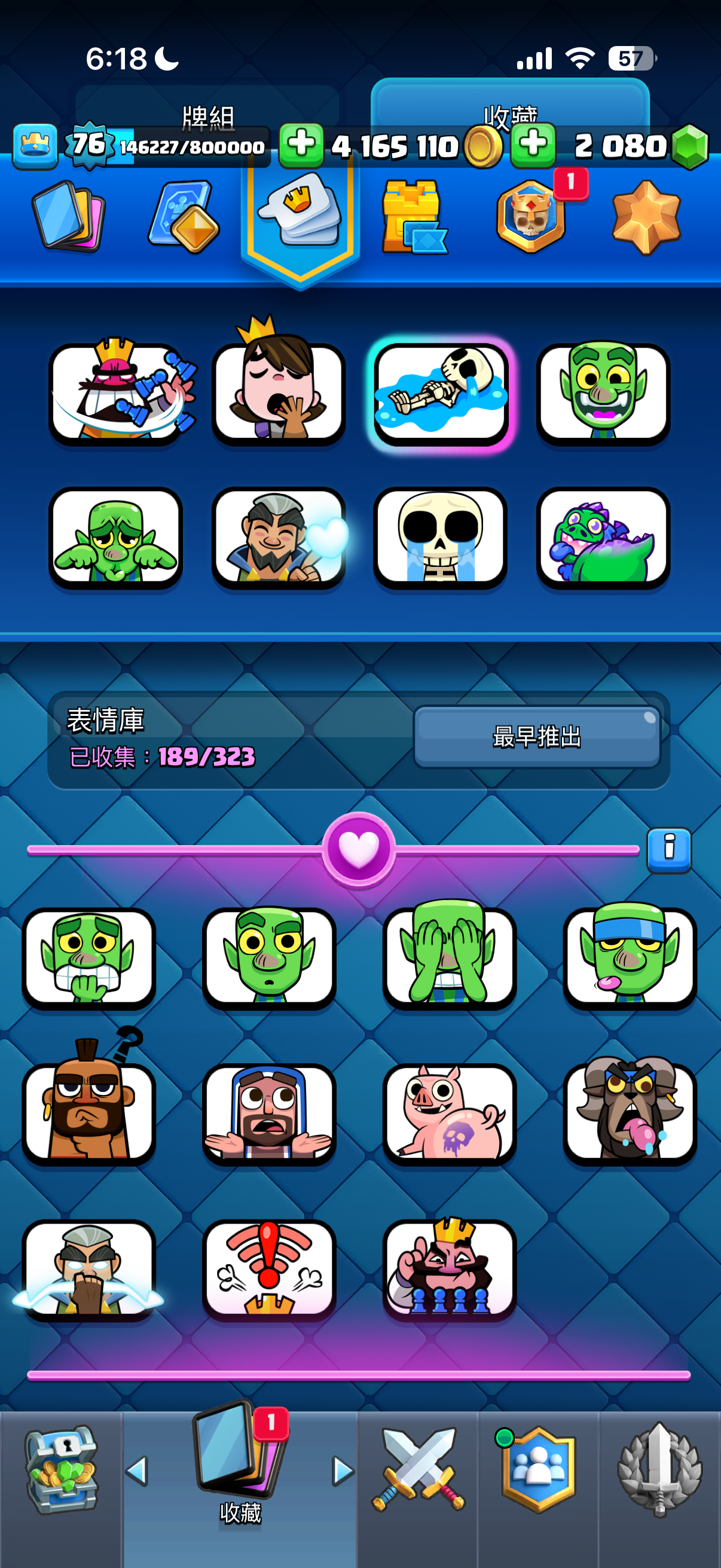The image size is (721, 1568).
Task: Open the player profile crown icon
Action: tap(35, 145)
